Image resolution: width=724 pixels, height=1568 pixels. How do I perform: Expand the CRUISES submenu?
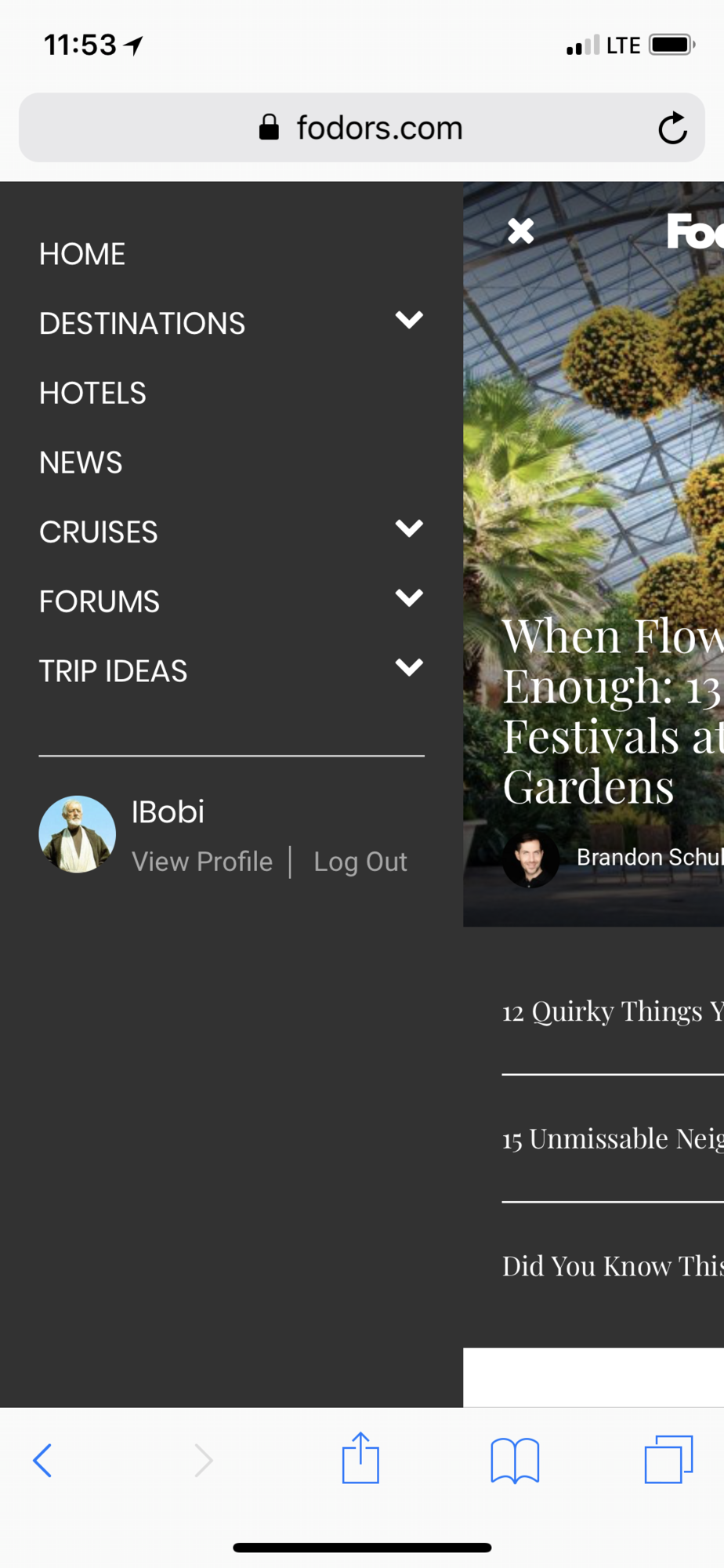click(x=408, y=528)
